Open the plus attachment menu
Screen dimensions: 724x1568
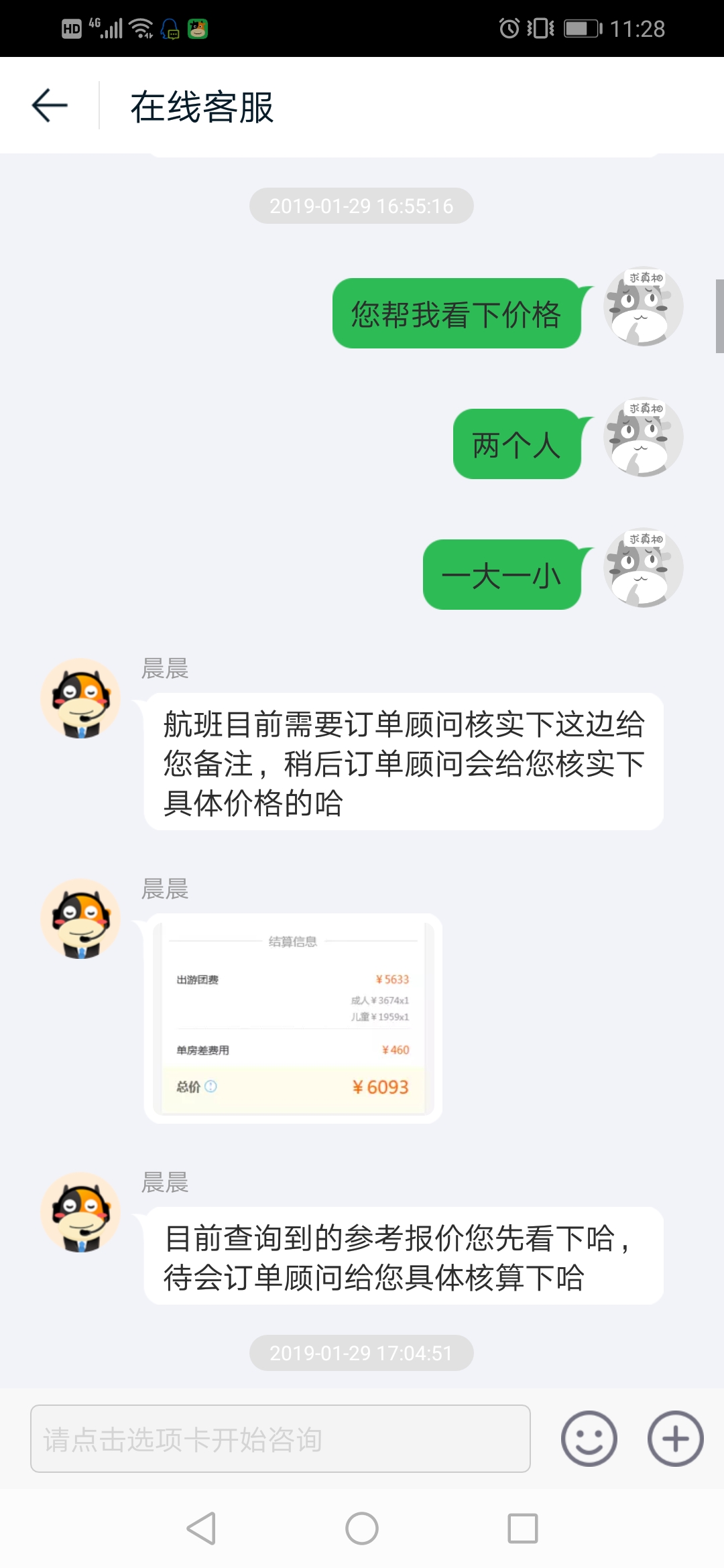click(675, 1439)
